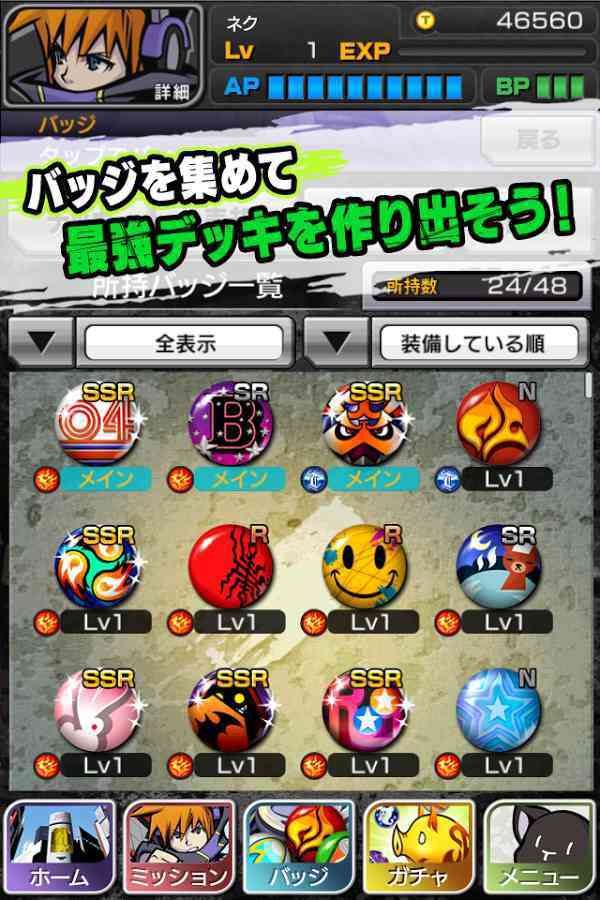Screen dimensions: 600x900
Task: Open the バッジ tab
Action: [299, 848]
